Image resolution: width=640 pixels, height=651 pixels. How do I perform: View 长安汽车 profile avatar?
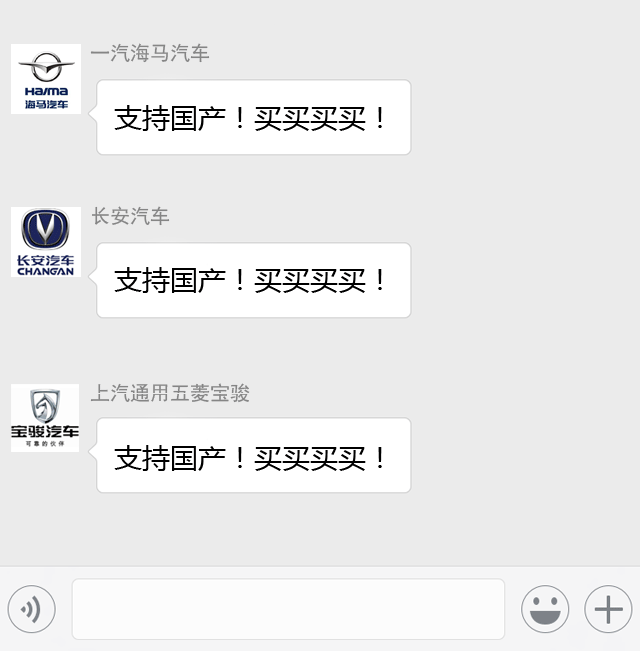coord(46,242)
